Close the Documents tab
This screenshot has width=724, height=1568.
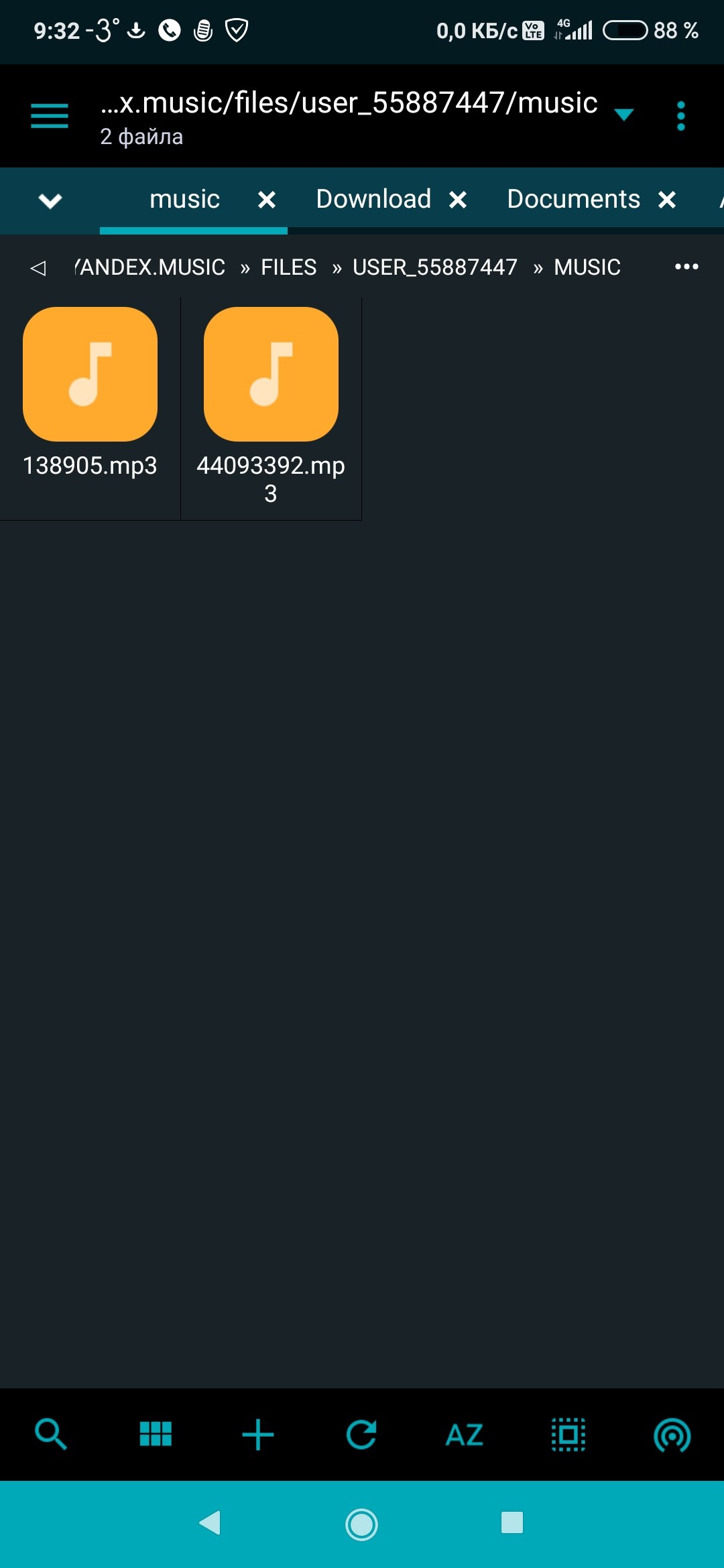point(667,200)
